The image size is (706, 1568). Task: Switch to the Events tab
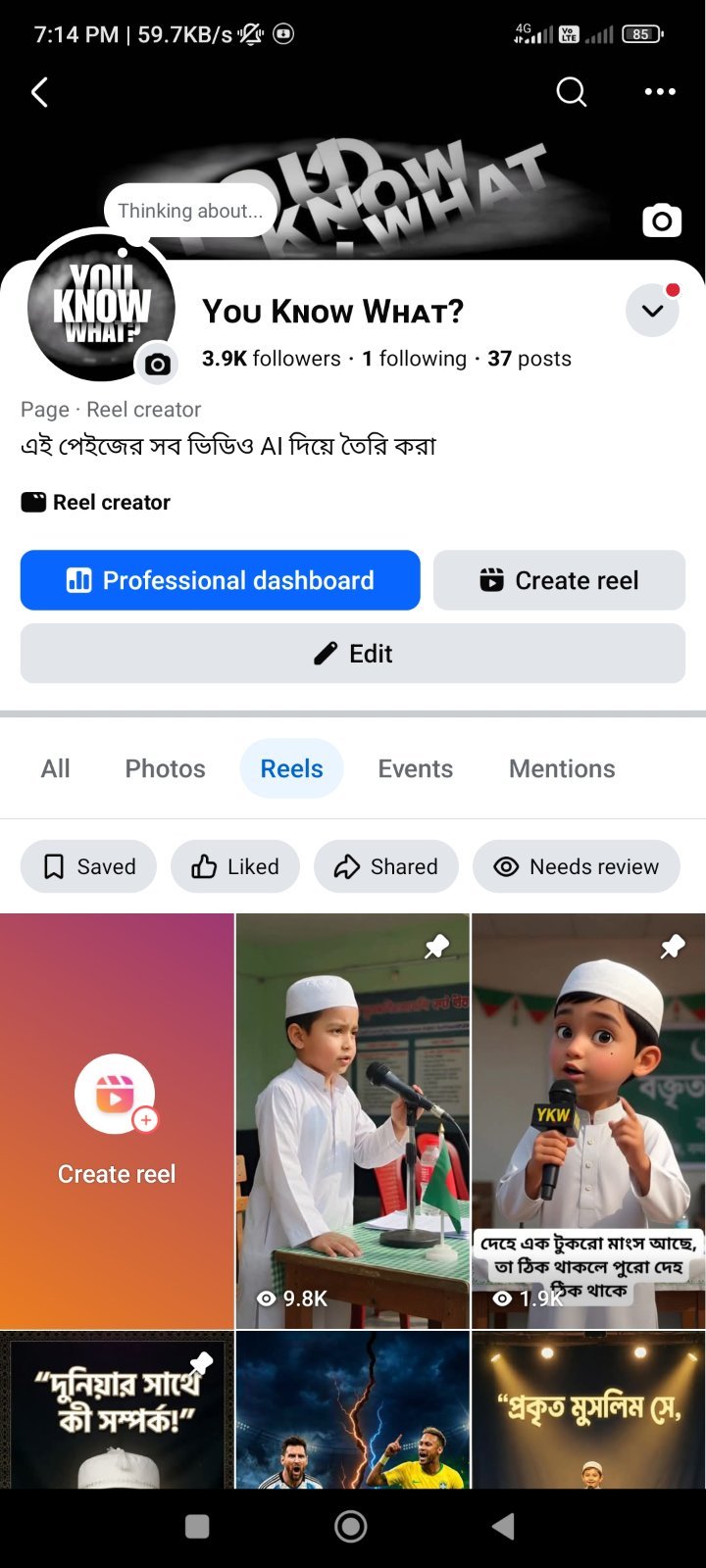pos(416,768)
